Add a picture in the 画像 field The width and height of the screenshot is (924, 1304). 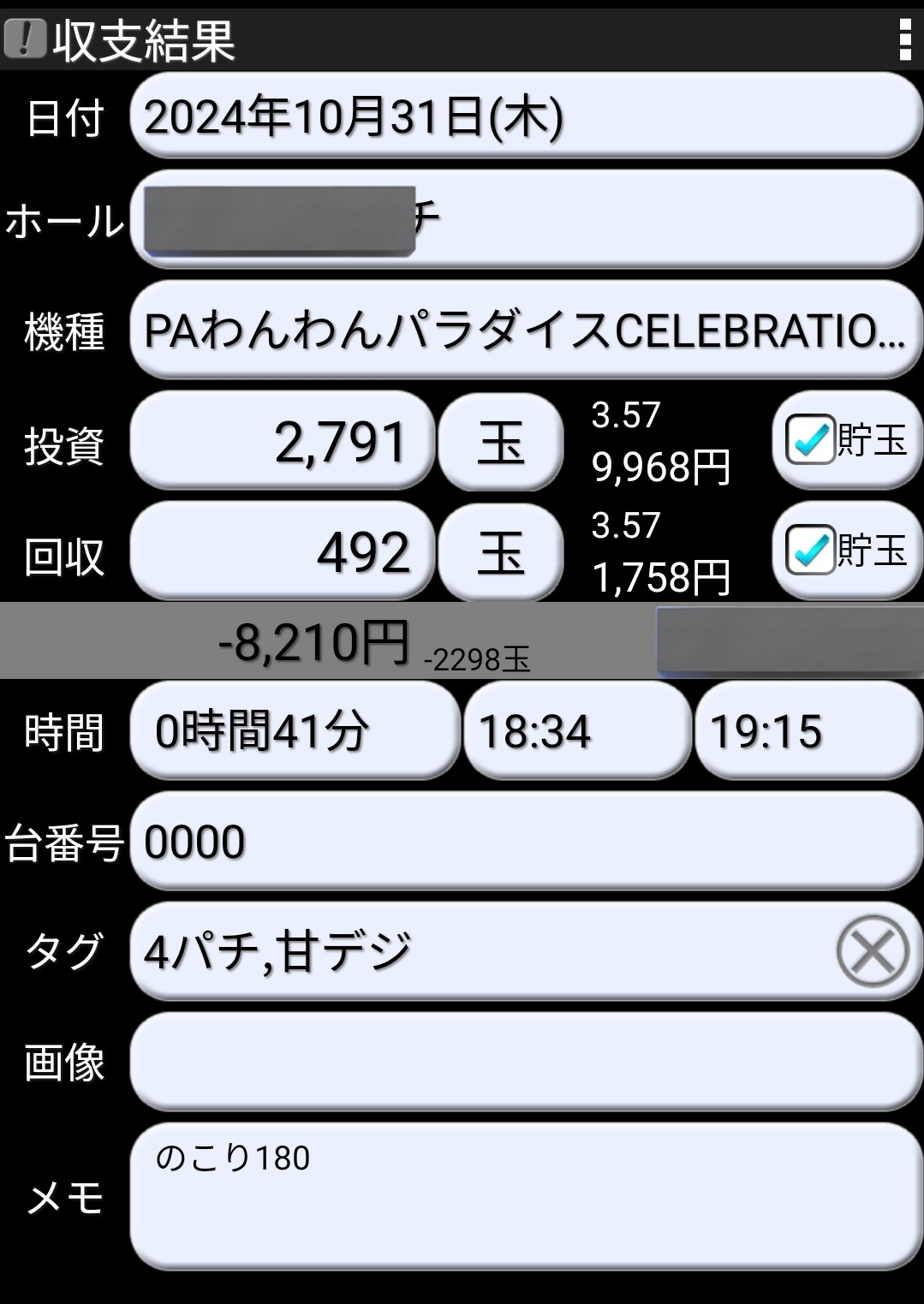point(524,1062)
